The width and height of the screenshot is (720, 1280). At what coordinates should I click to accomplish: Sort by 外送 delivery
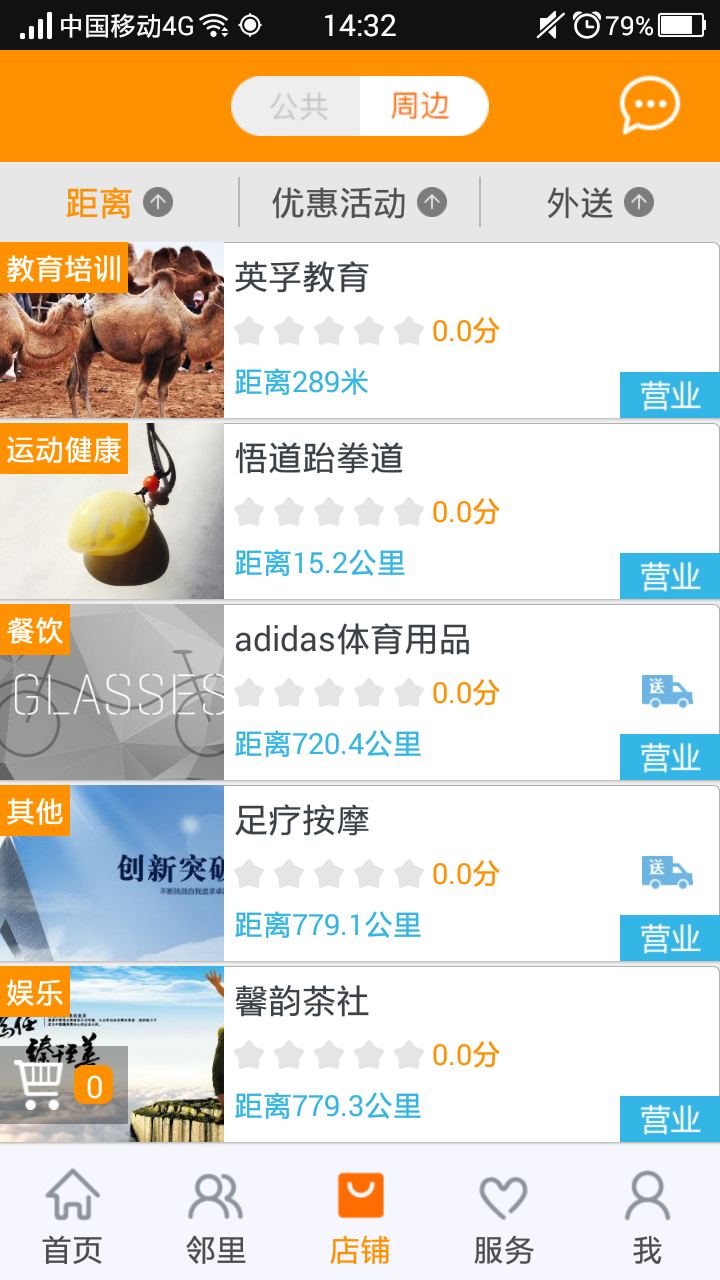click(599, 203)
